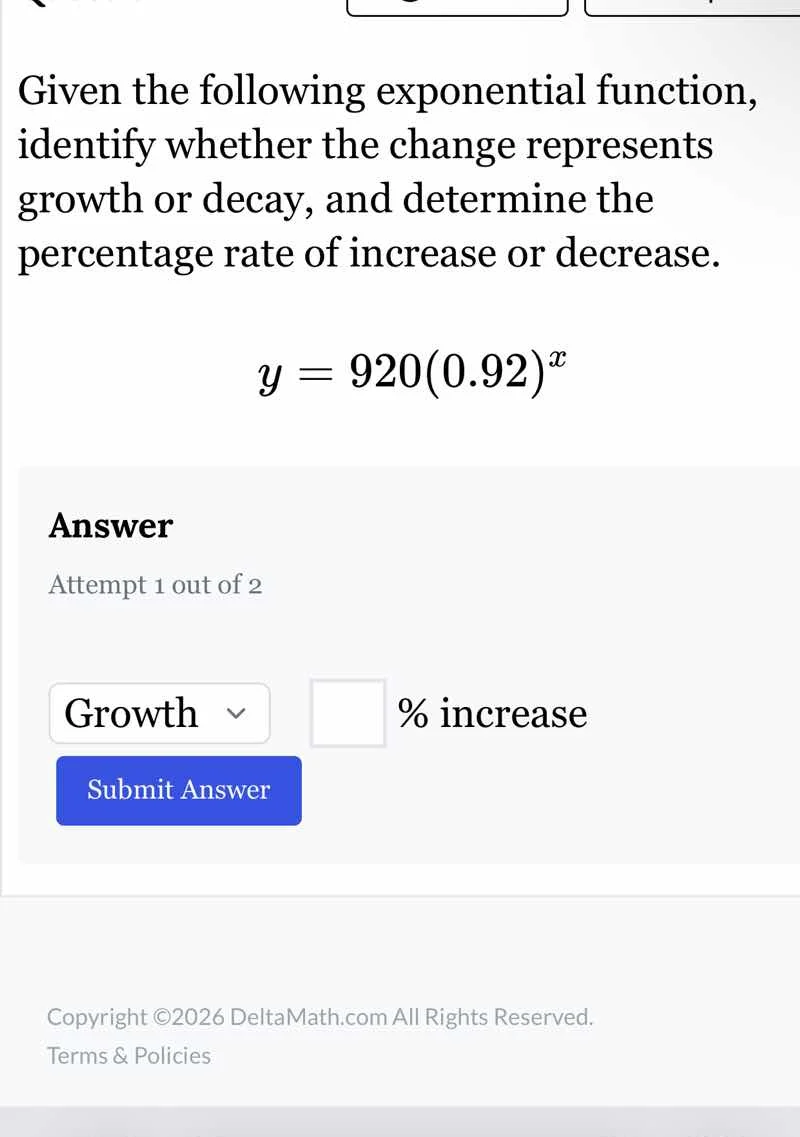Open the calculator button at the top

[x=456, y=6]
